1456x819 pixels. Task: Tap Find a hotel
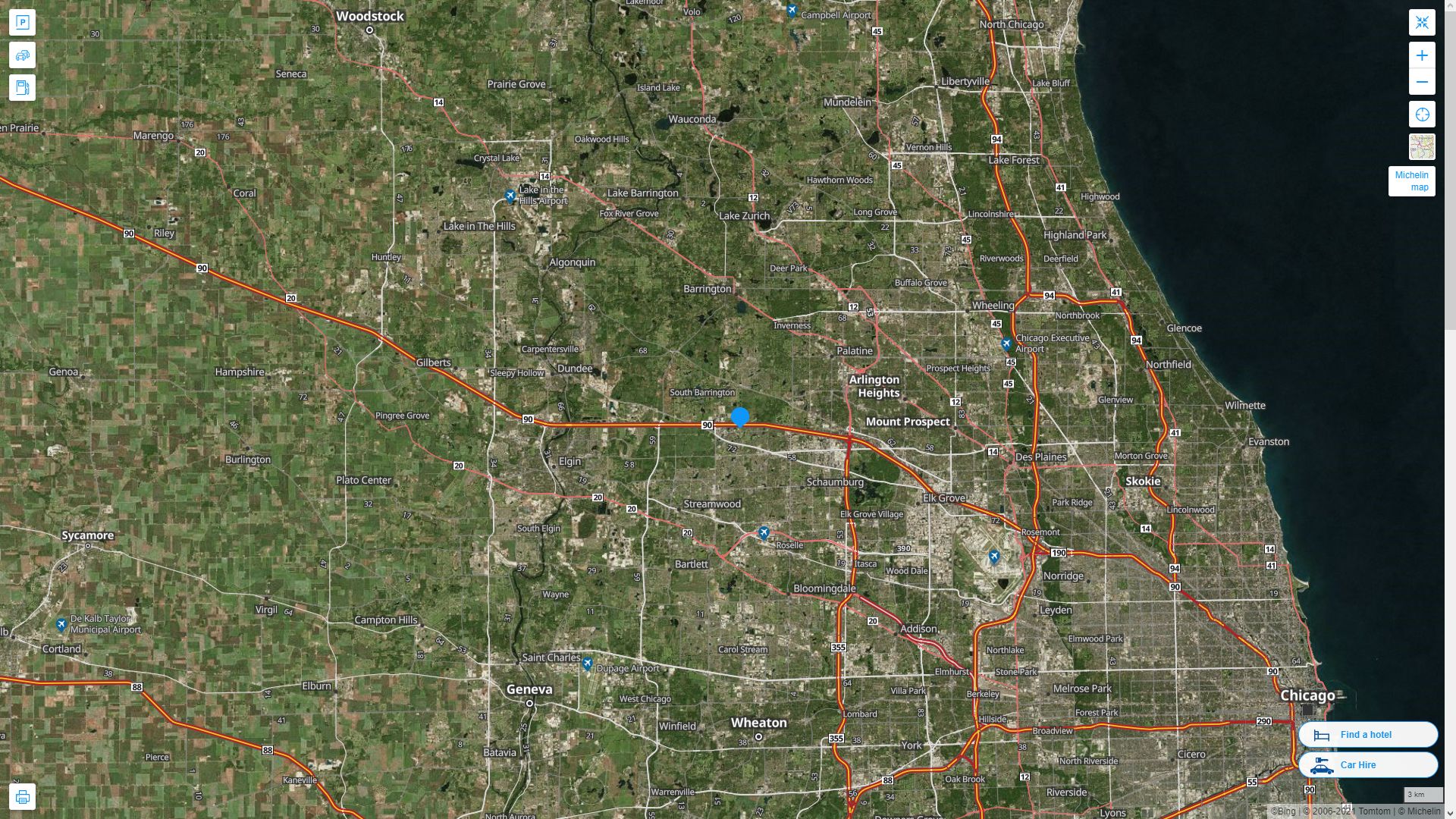pos(1367,735)
